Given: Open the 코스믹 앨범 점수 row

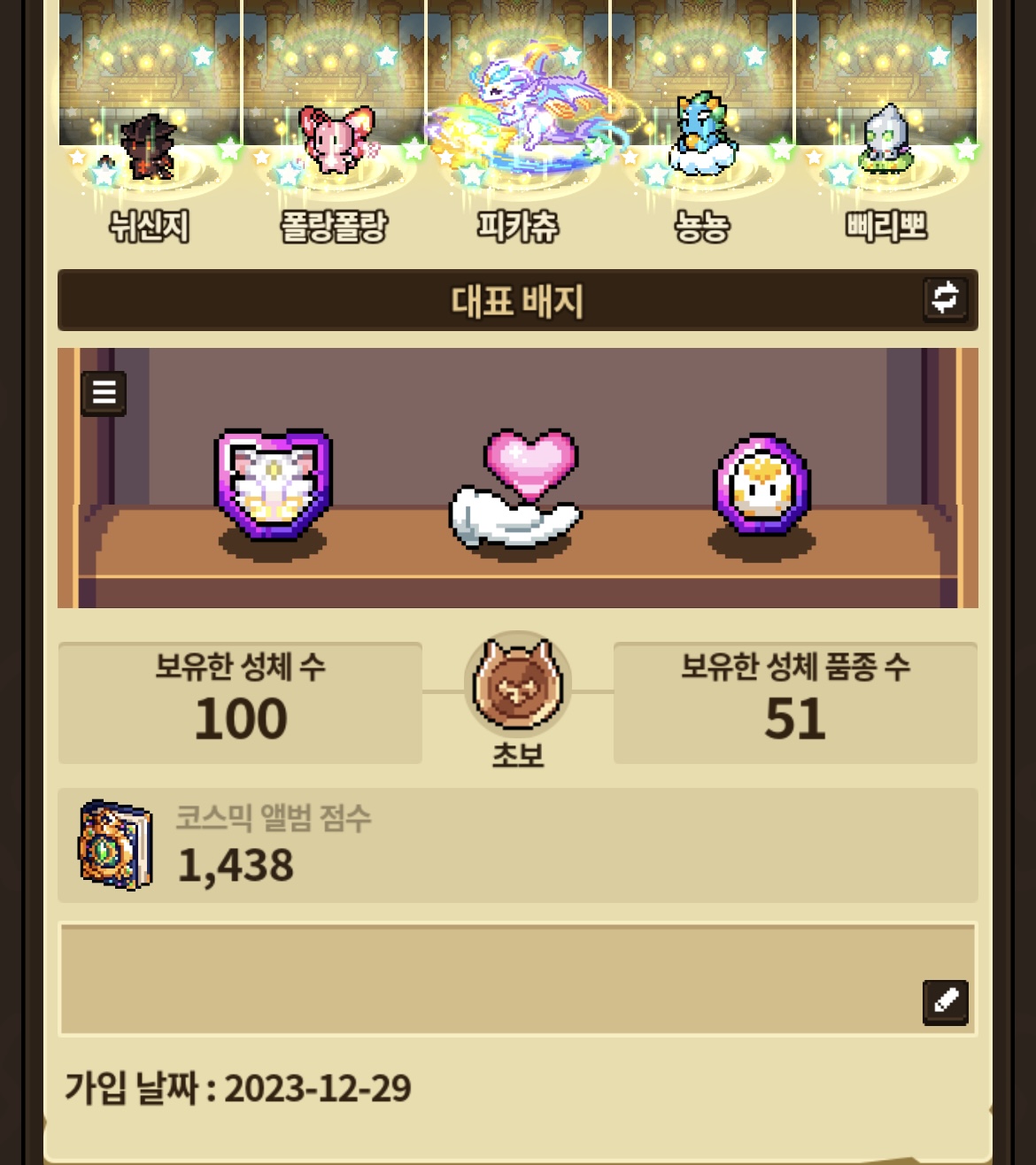Looking at the screenshot, I should pos(517,845).
